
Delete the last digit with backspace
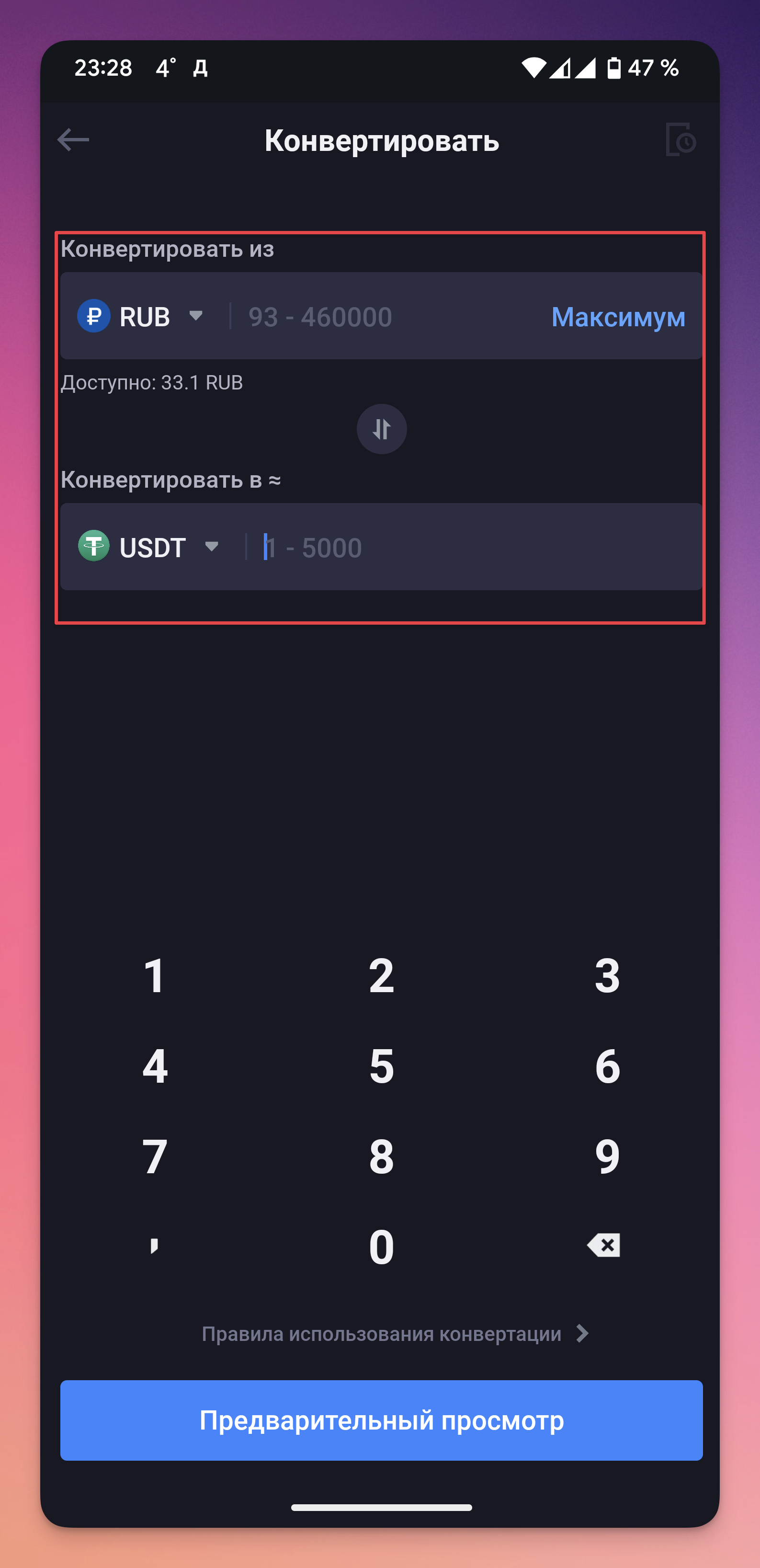point(603,1246)
